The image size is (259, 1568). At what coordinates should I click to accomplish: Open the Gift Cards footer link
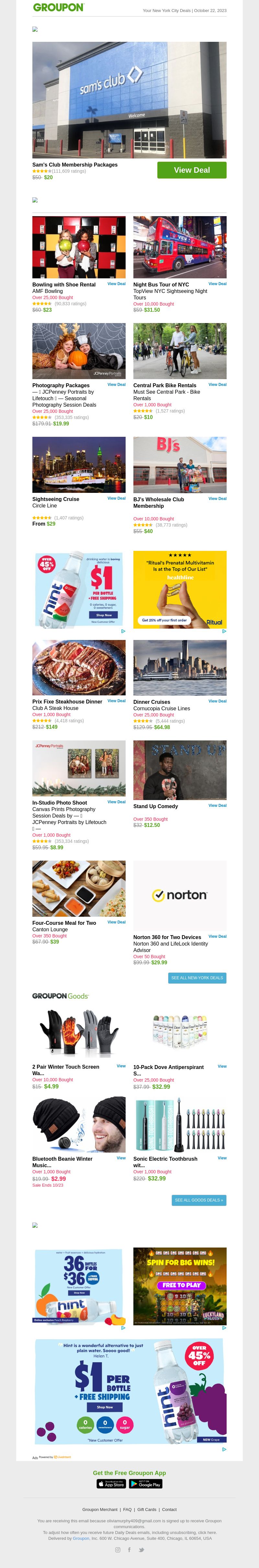[x=147, y=1510]
